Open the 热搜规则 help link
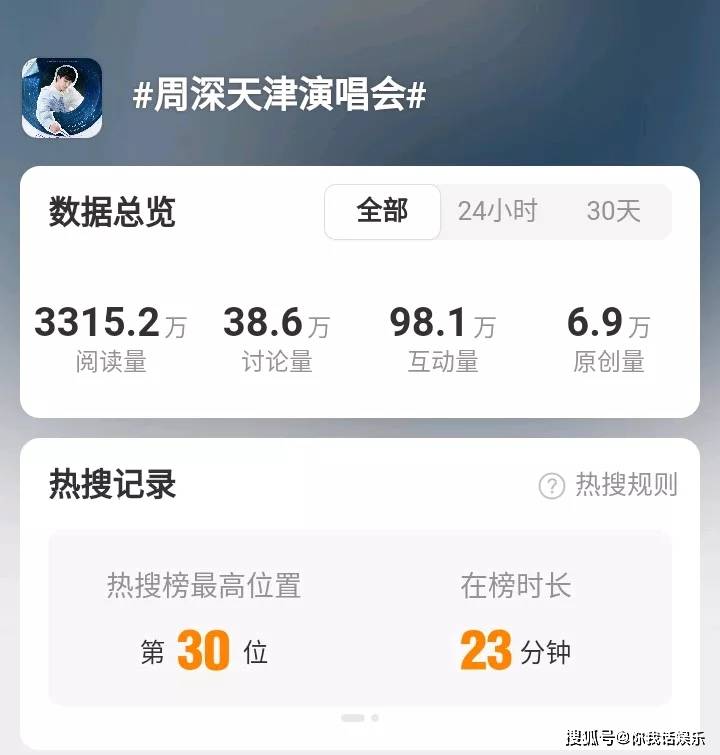Image resolution: width=720 pixels, height=755 pixels. pos(609,485)
